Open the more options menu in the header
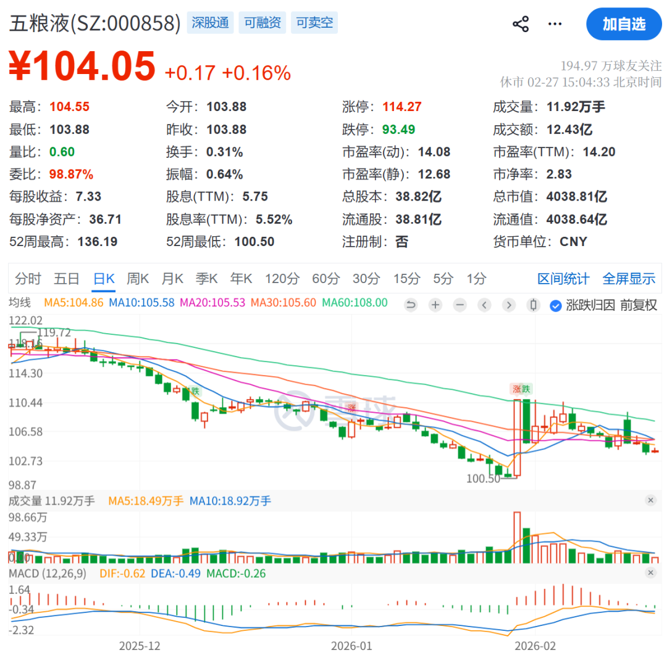 click(x=555, y=24)
